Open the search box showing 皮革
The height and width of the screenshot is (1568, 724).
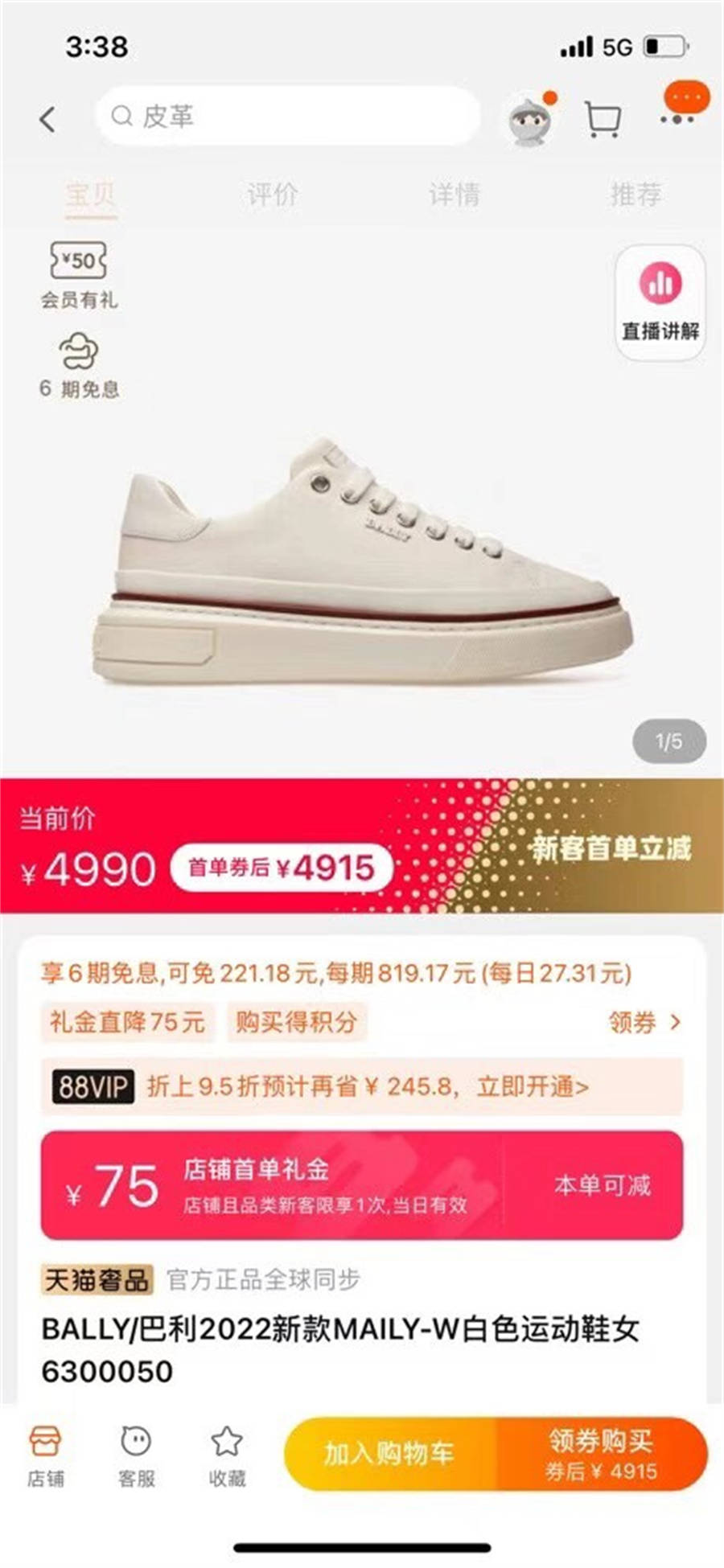[x=288, y=117]
